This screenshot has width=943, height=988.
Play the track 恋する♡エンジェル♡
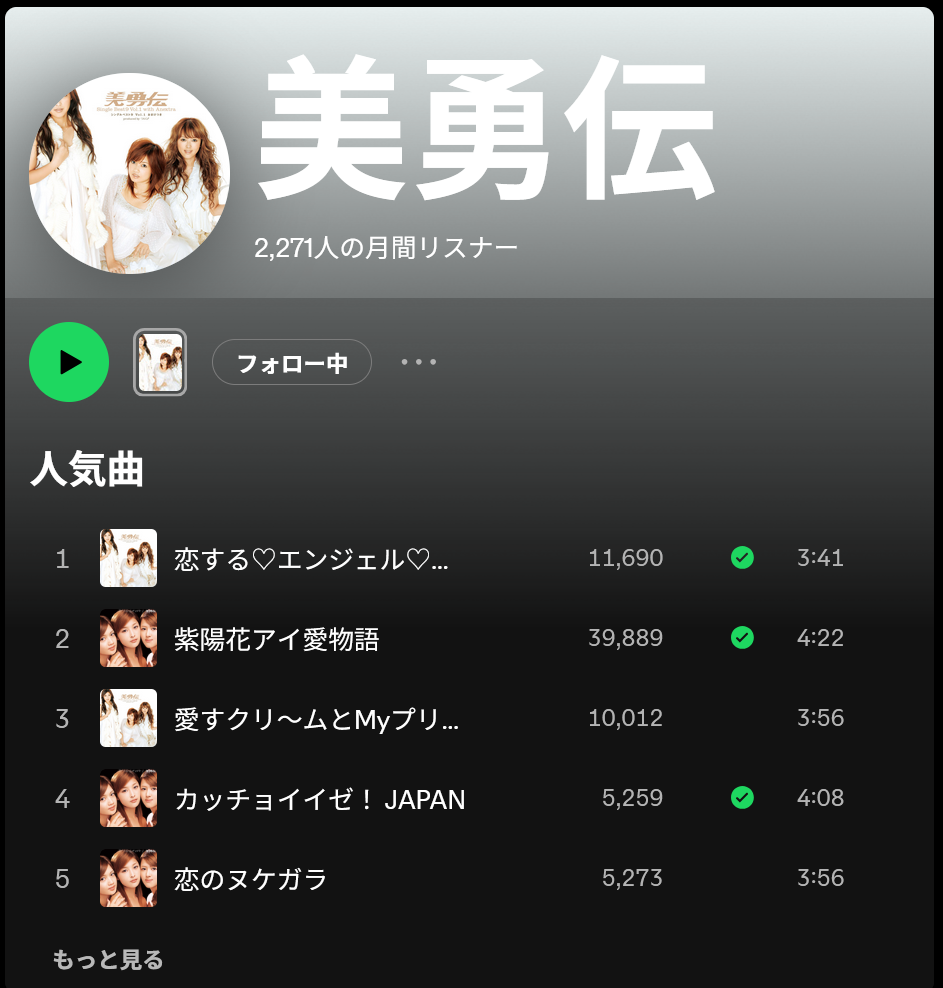point(311,558)
